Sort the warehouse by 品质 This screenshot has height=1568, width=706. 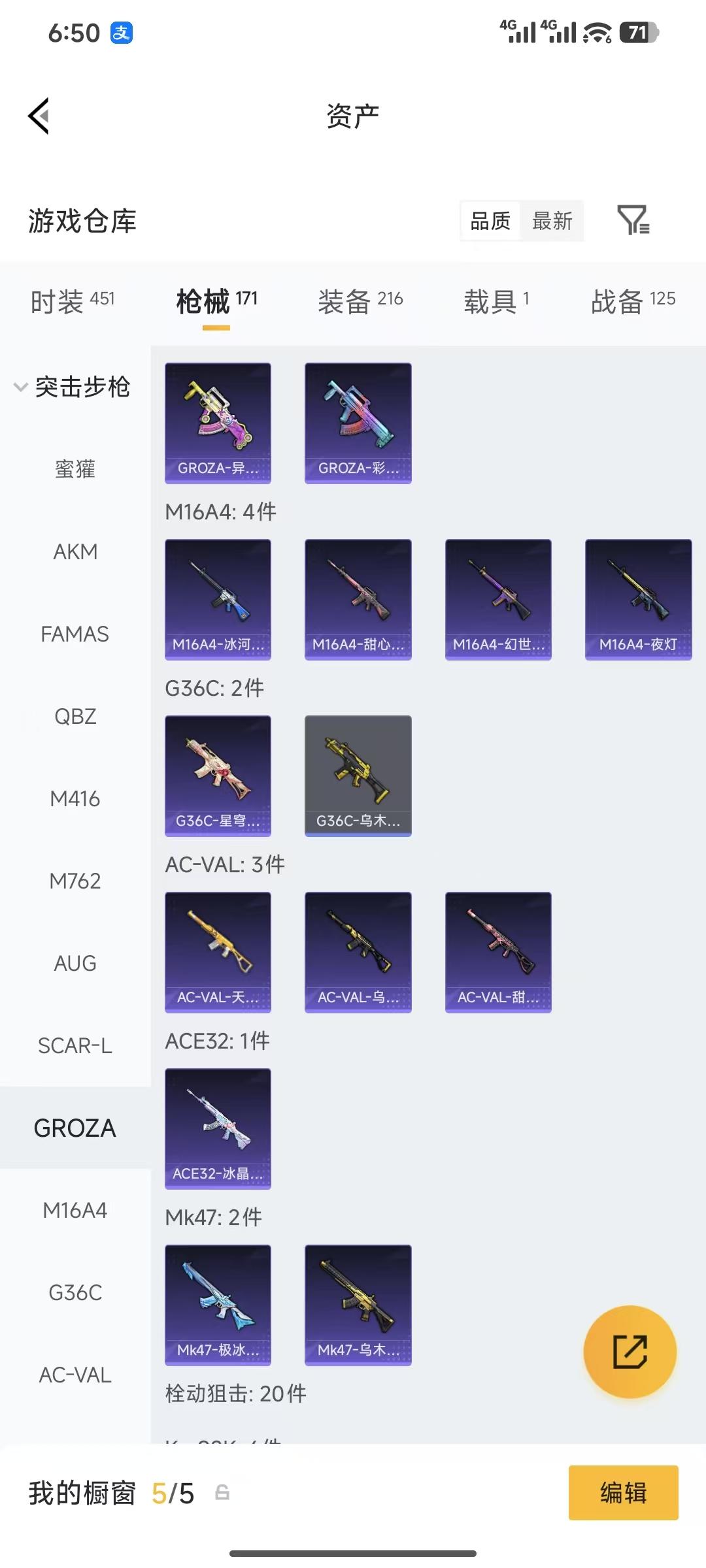click(x=490, y=221)
